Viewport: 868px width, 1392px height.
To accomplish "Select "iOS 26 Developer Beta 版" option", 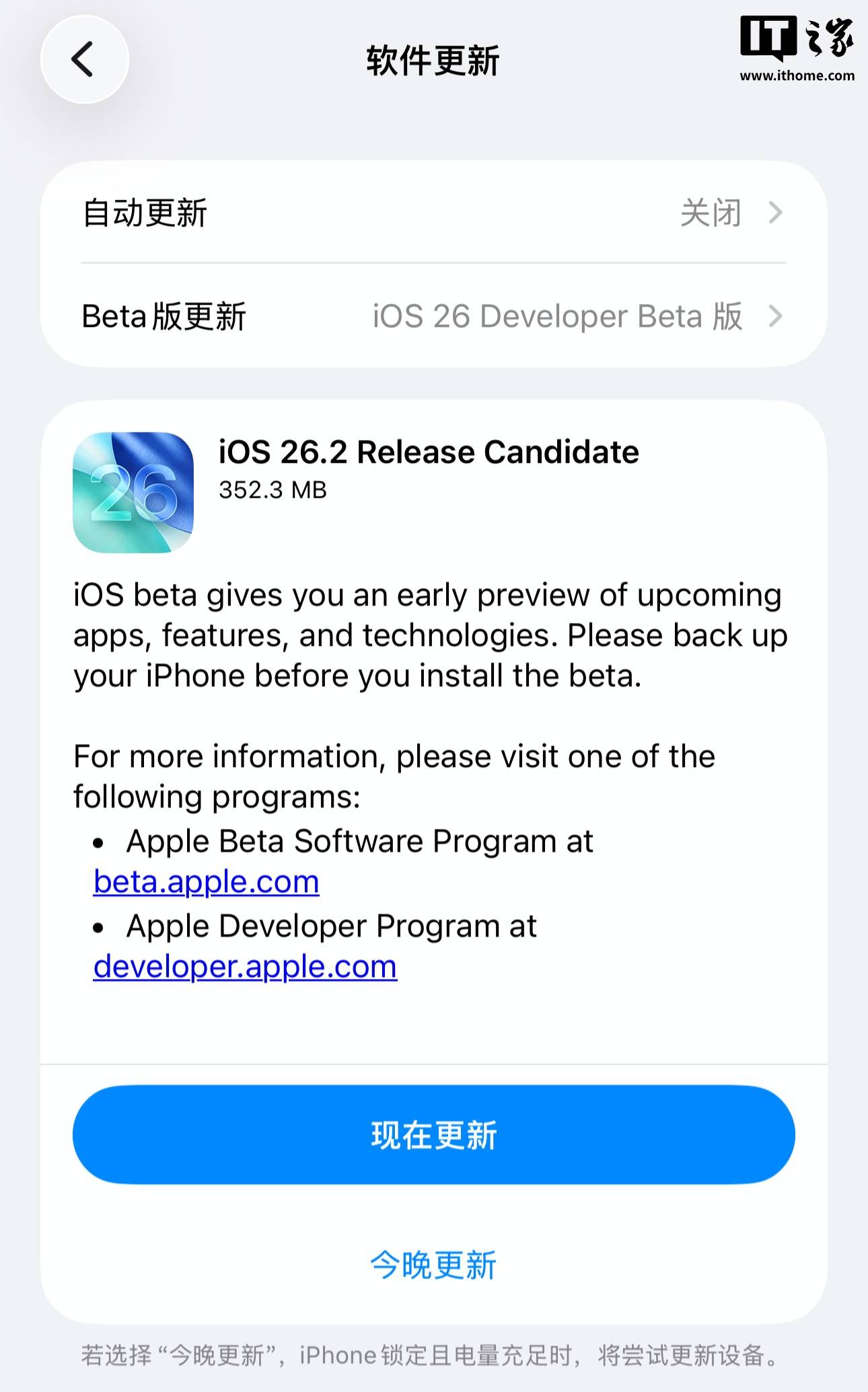I will click(558, 316).
